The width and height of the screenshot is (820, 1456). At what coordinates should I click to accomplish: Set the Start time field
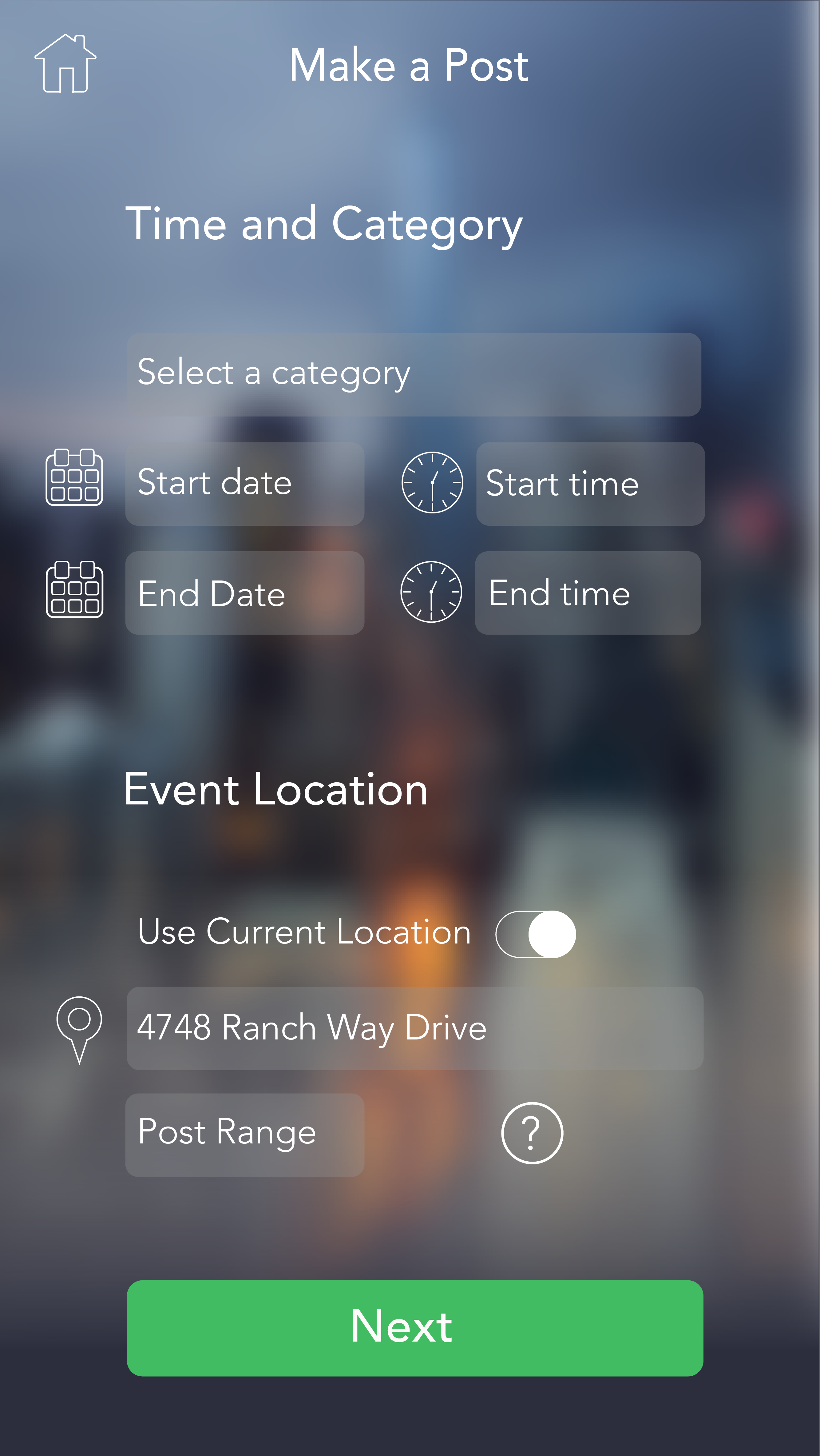(x=590, y=484)
